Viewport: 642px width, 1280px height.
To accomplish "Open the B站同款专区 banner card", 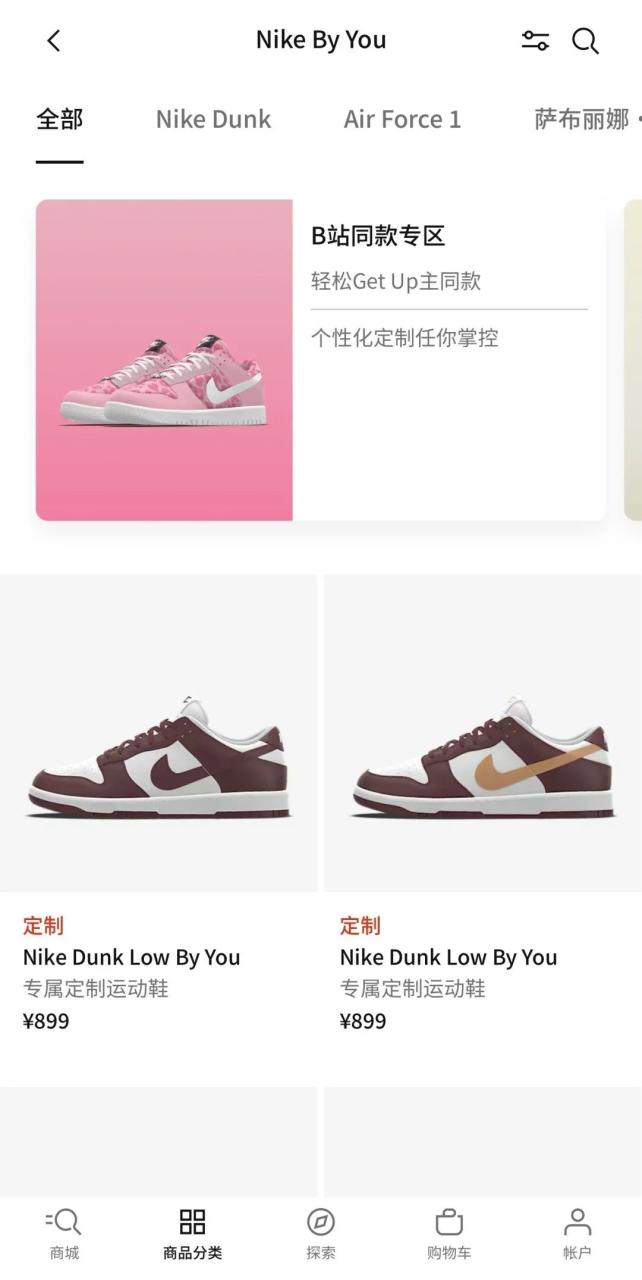I will (320, 360).
